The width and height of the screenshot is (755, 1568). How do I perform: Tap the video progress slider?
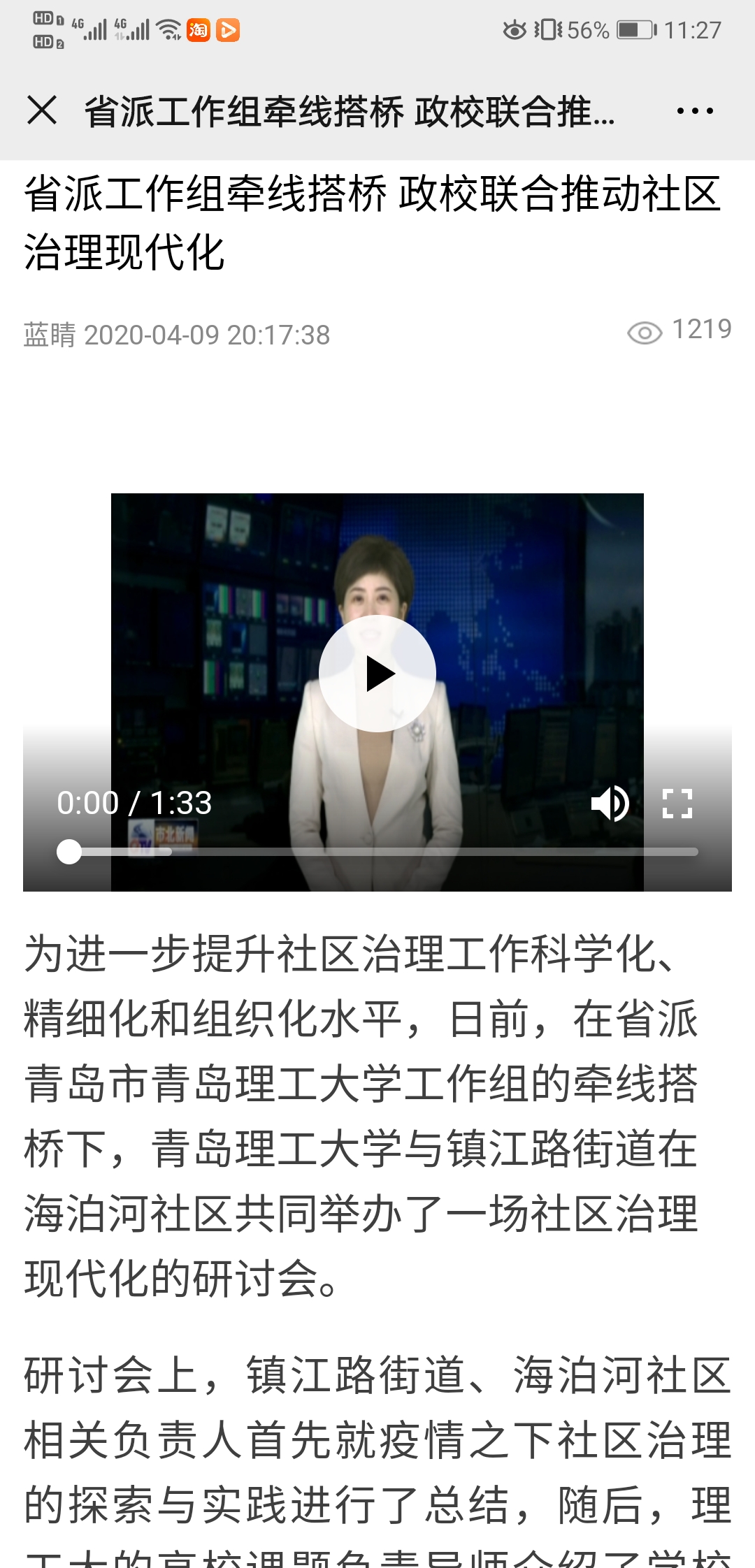point(377,852)
